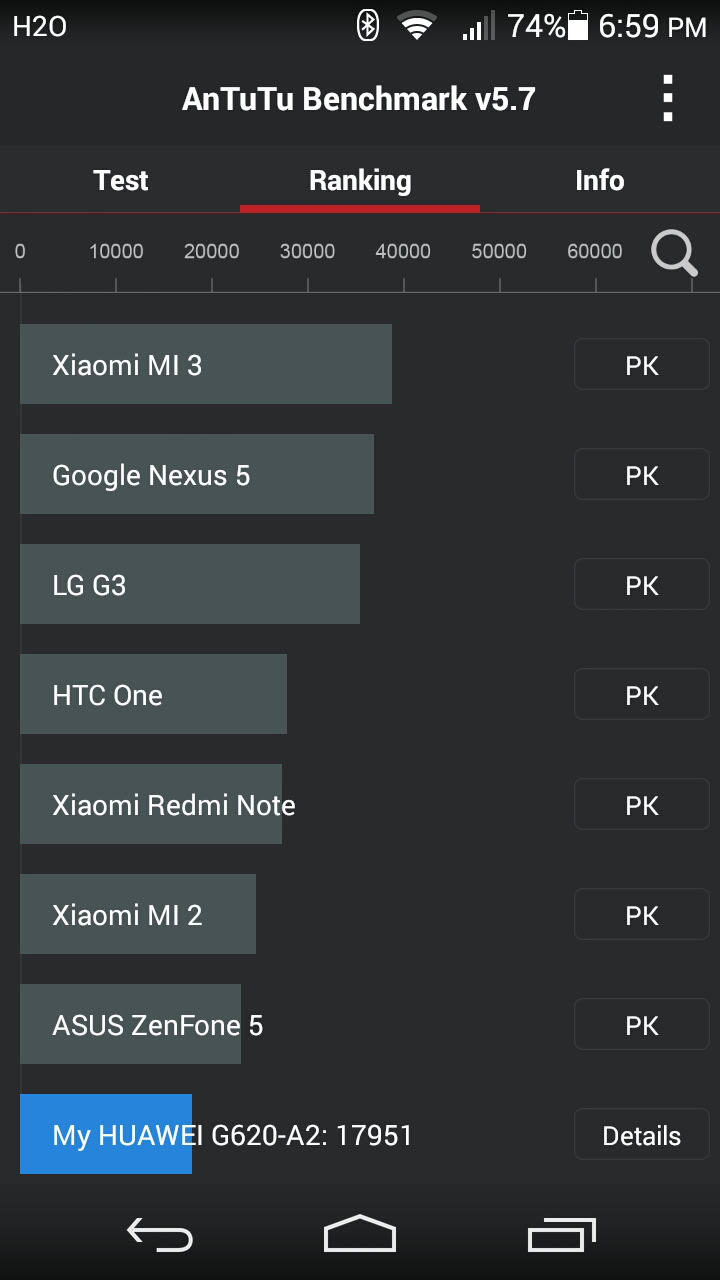720x1280 pixels.
Task: Tap PK beside ASUS ZenFone 5
Action: [642, 1025]
